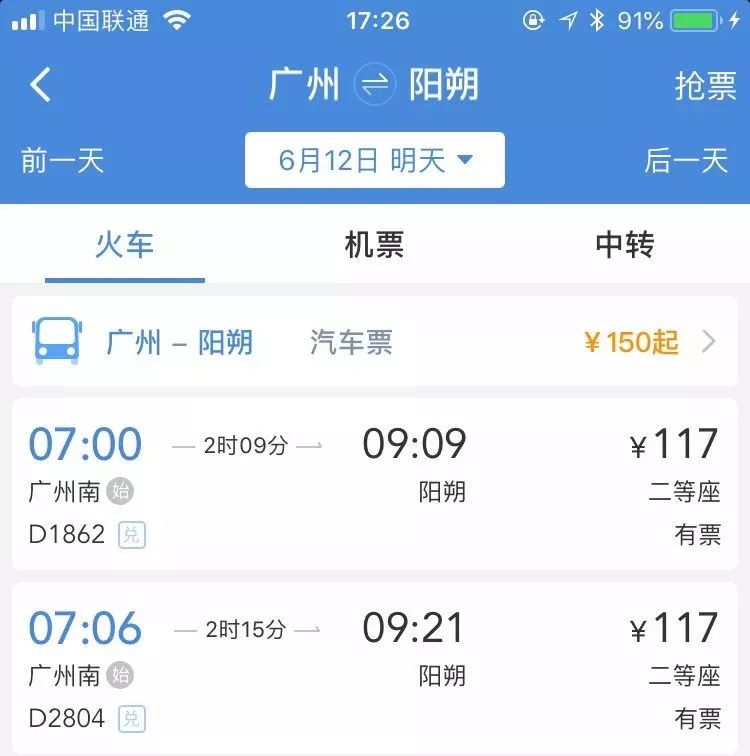
Task: Tap the 兑 badge next to D2804
Action: coord(134,719)
